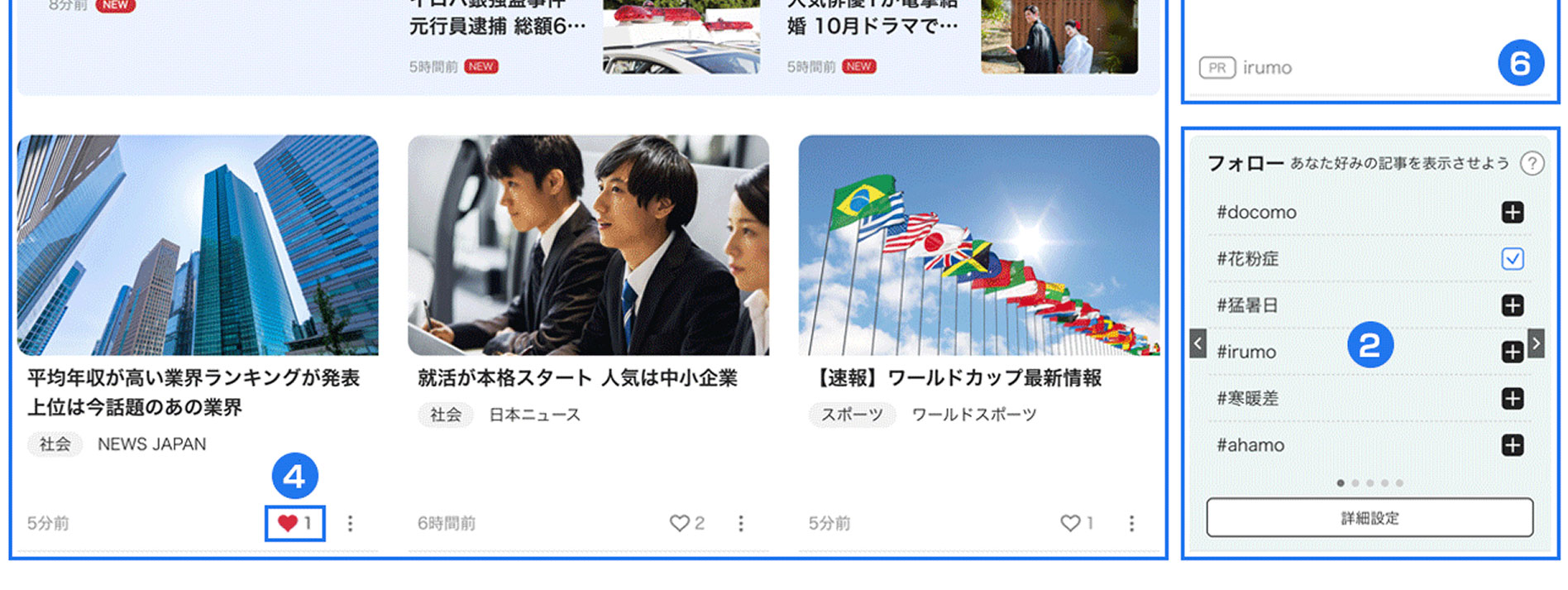1568x590 pixels.
Task: Like the 平均年収が高い業界ランキング article
Action: pyautogui.click(x=288, y=523)
